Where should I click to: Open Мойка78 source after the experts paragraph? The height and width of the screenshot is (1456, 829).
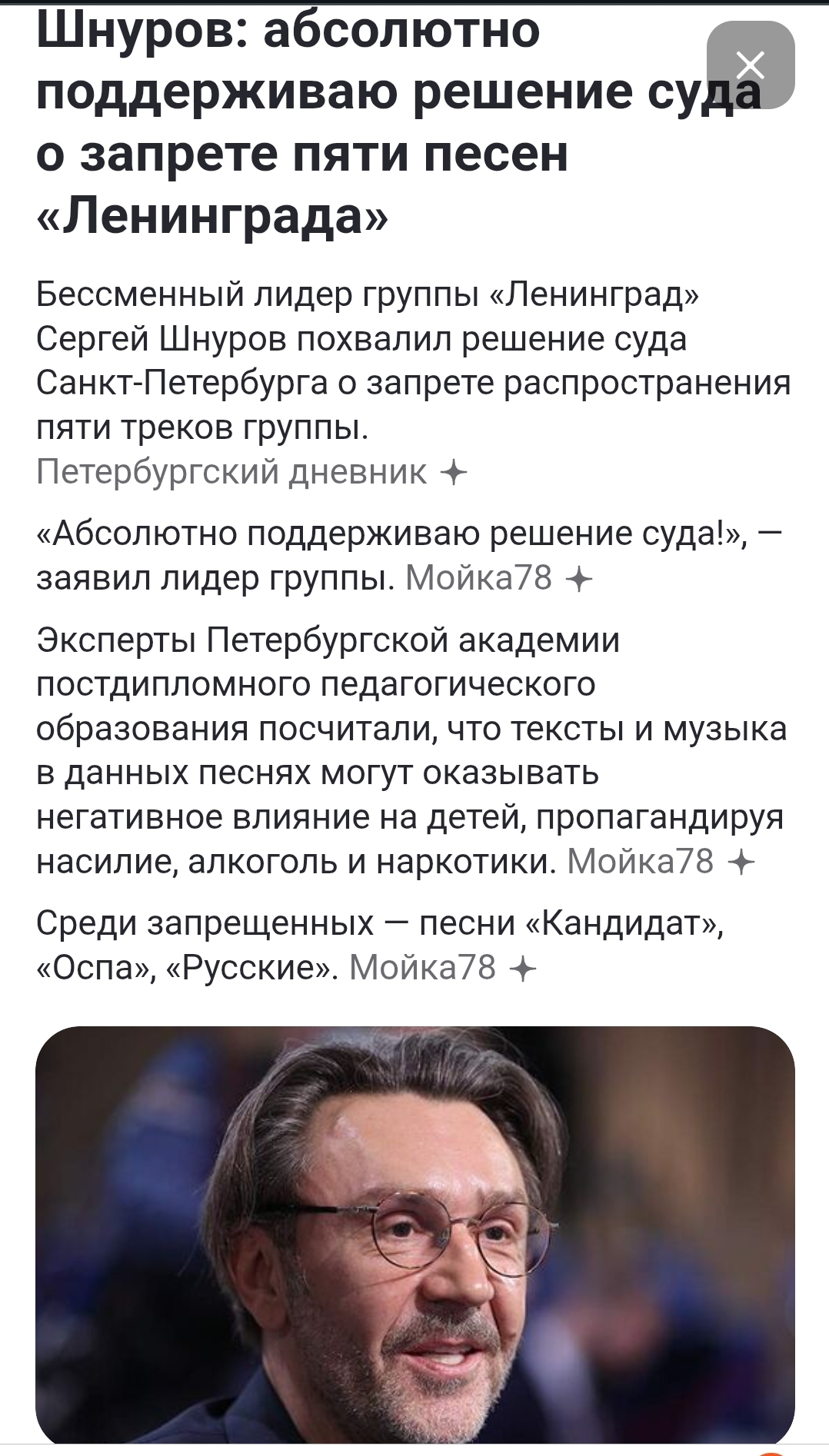click(660, 862)
